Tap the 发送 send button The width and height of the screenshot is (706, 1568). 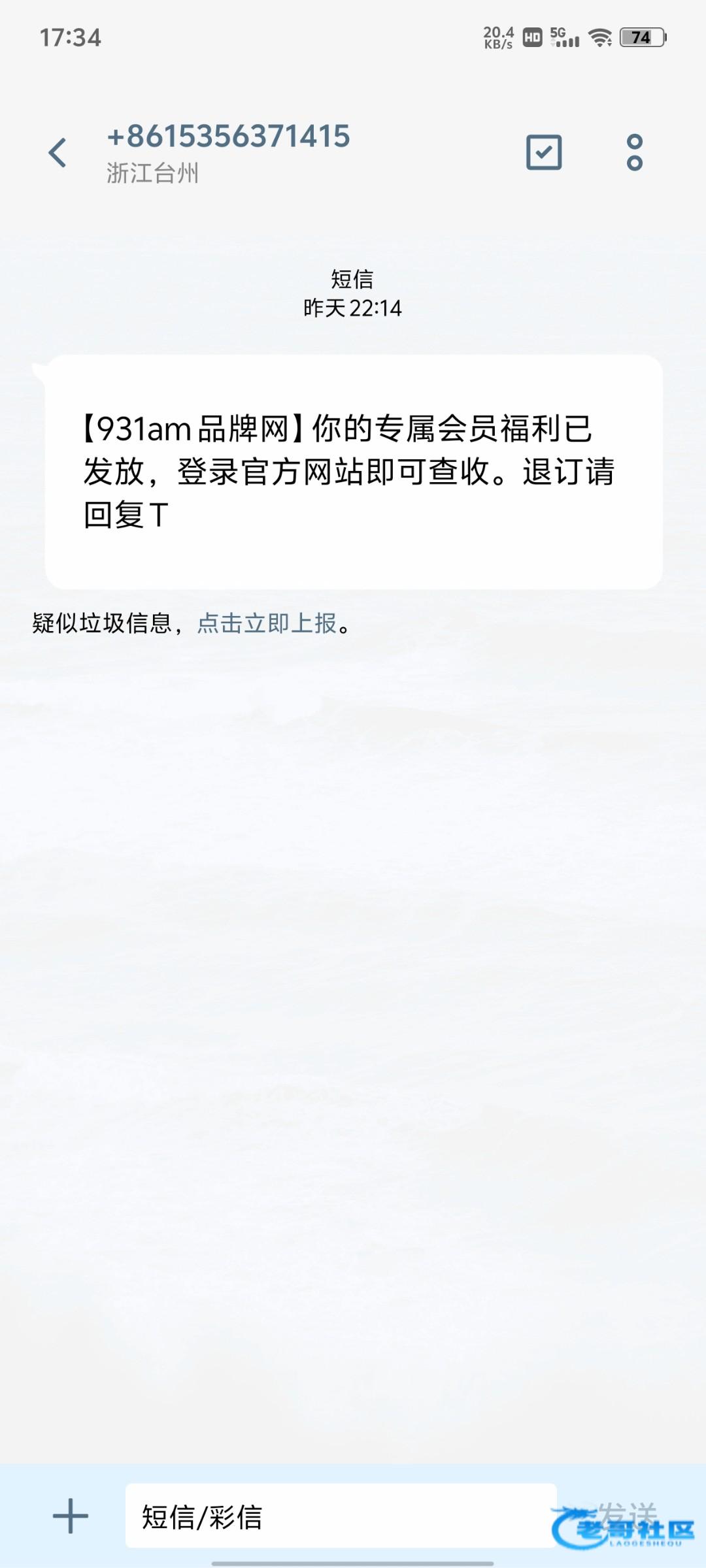point(626,1514)
